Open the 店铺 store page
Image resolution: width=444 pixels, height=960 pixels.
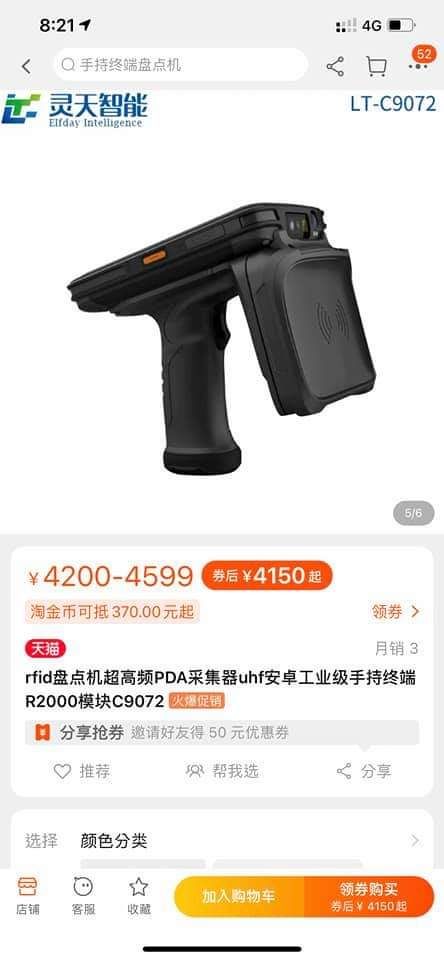(x=28, y=895)
